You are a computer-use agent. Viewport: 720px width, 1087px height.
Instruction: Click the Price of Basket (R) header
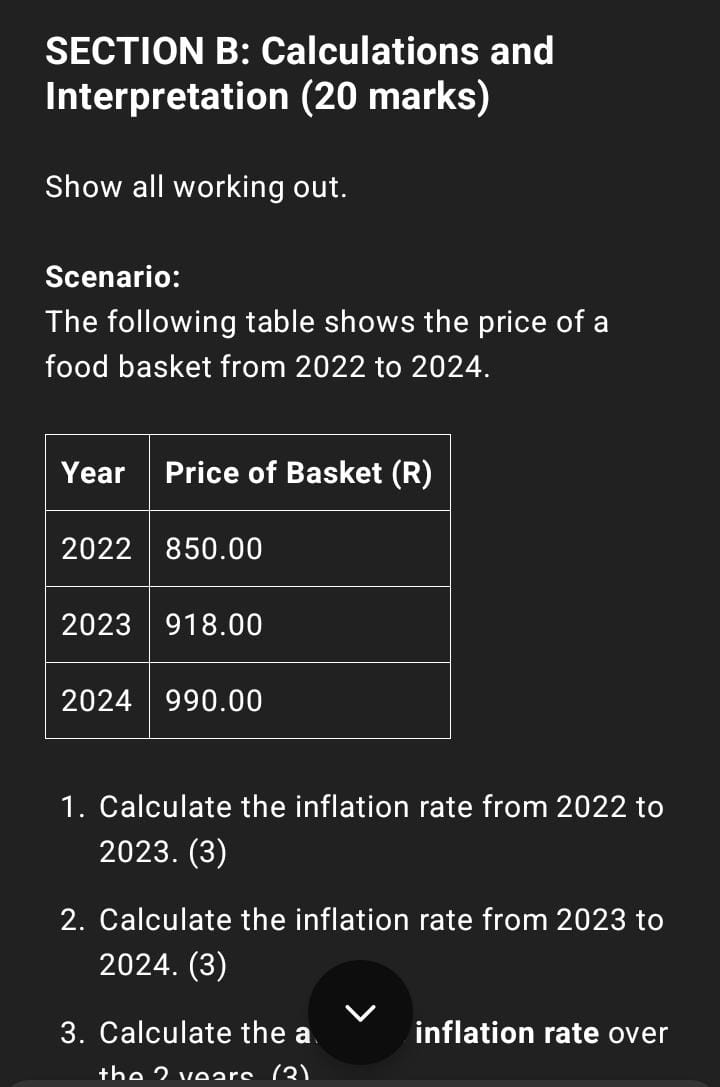(x=296, y=472)
